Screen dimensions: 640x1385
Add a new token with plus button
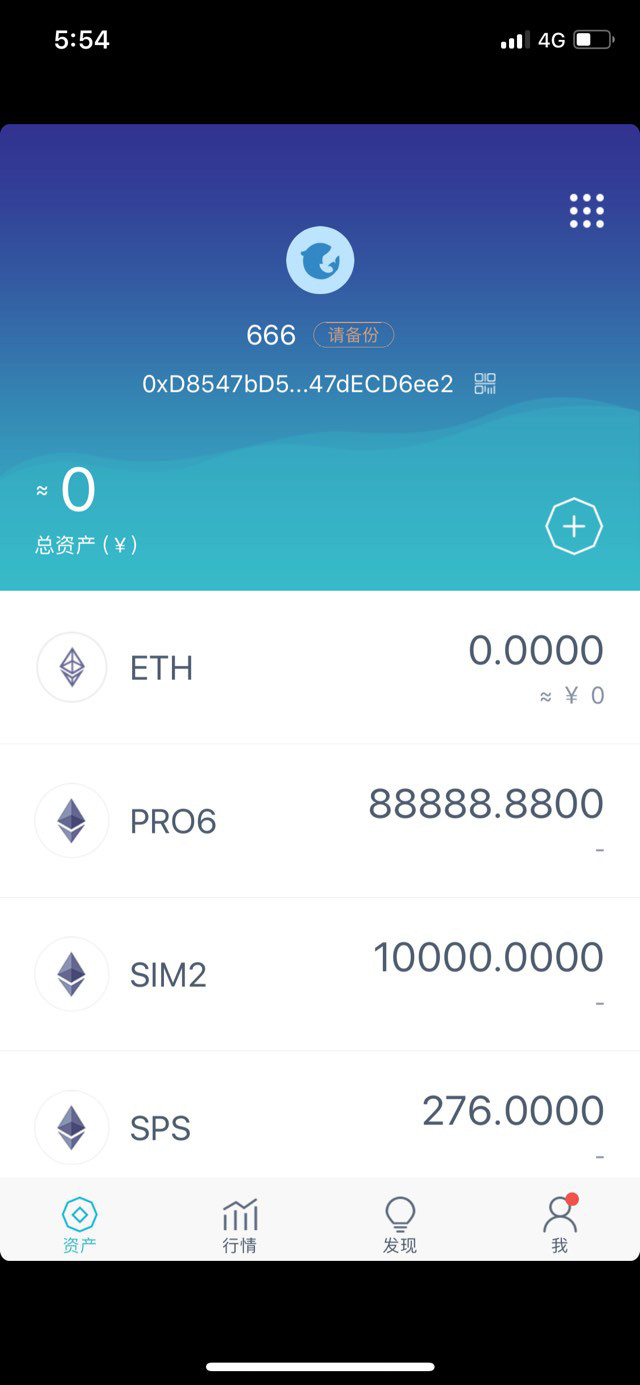point(574,526)
